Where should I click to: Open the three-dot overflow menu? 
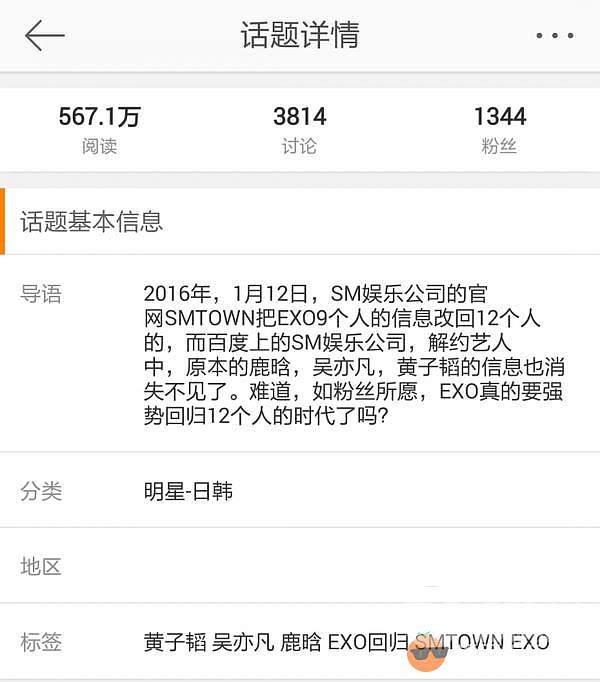tap(554, 36)
